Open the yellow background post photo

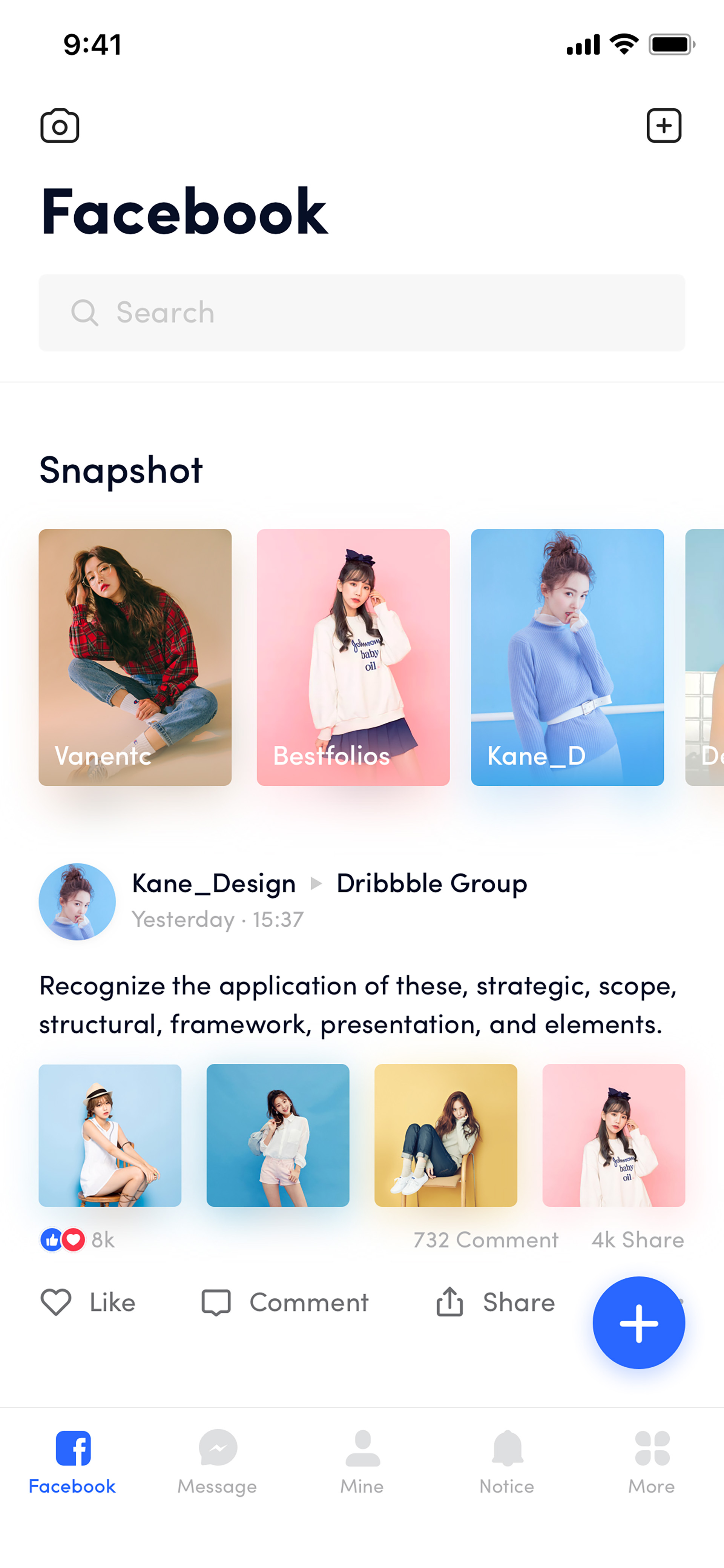(x=446, y=1135)
